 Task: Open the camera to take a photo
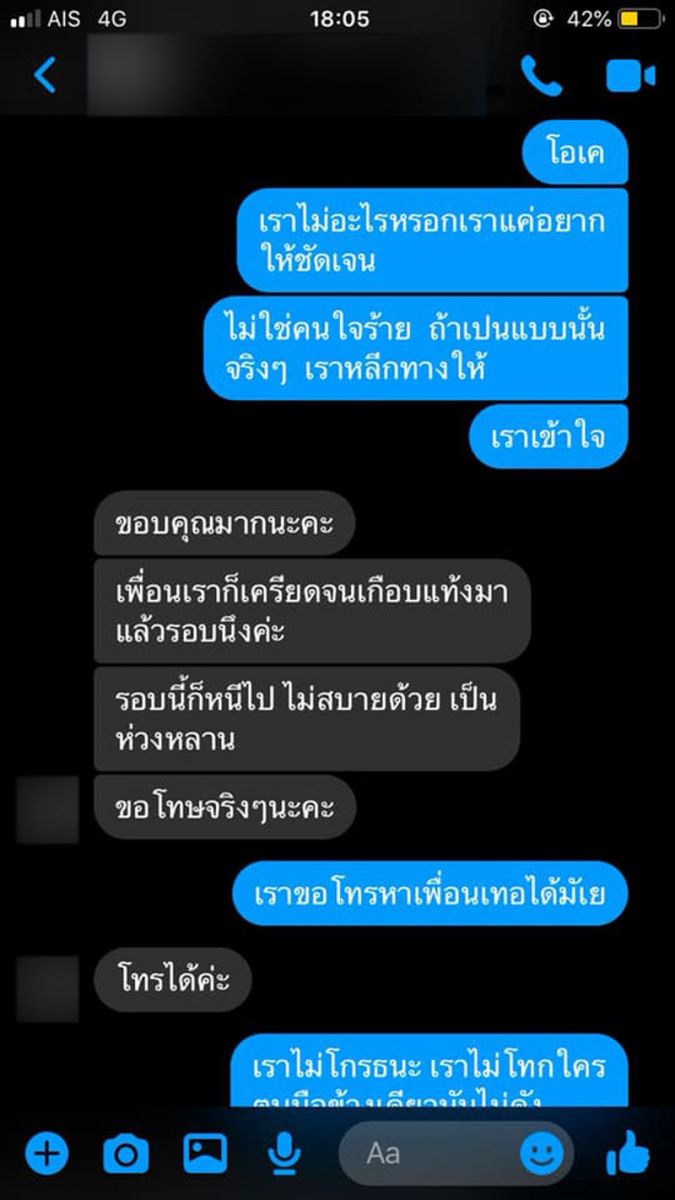tap(126, 1155)
